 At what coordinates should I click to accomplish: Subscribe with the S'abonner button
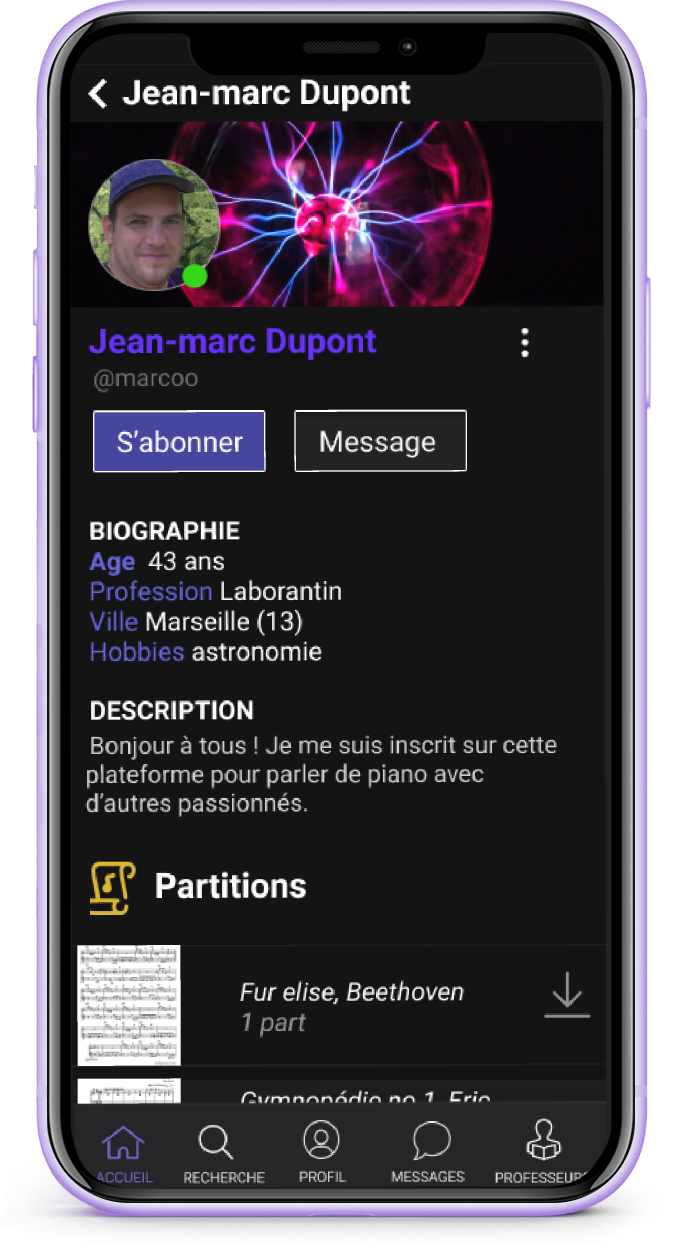coord(179,441)
